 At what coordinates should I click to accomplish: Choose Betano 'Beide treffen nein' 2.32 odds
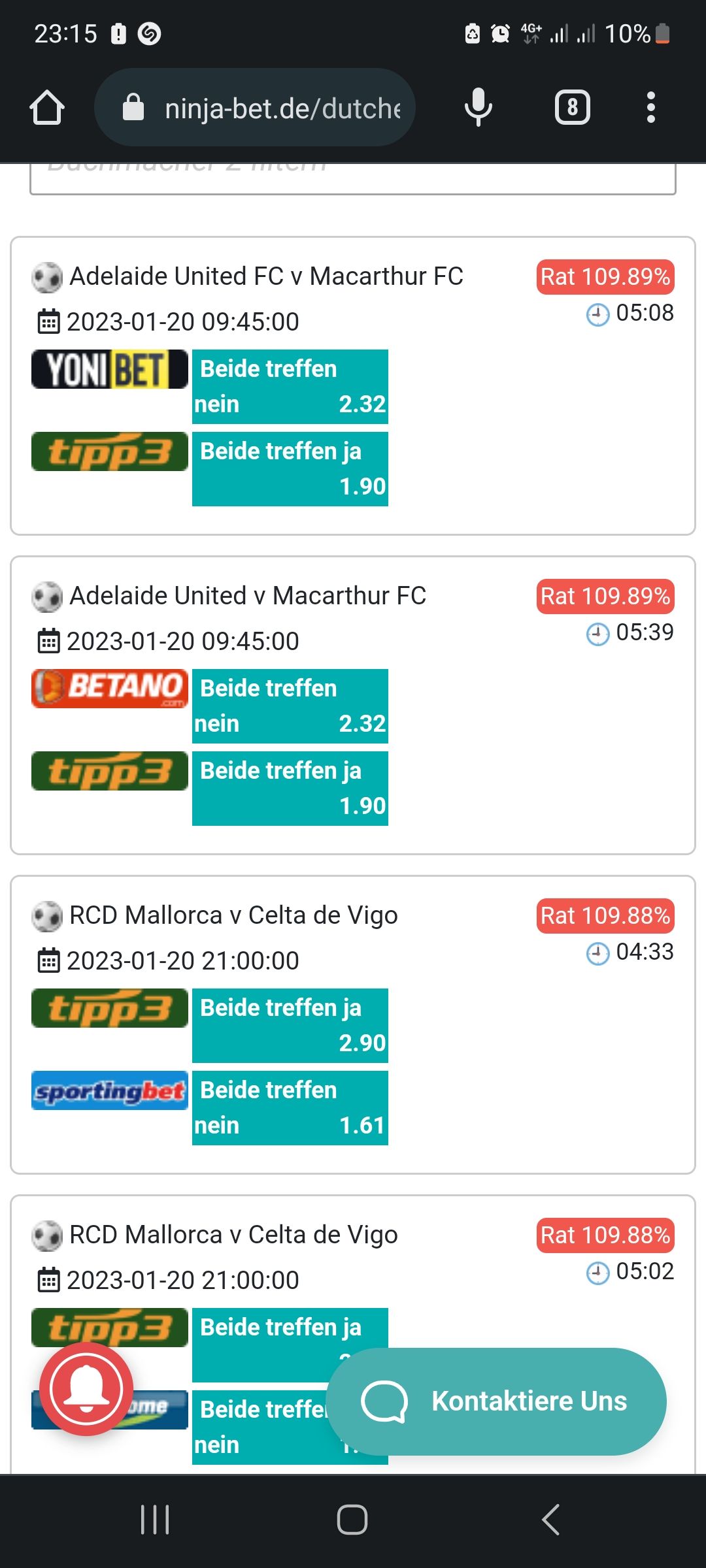tap(290, 706)
